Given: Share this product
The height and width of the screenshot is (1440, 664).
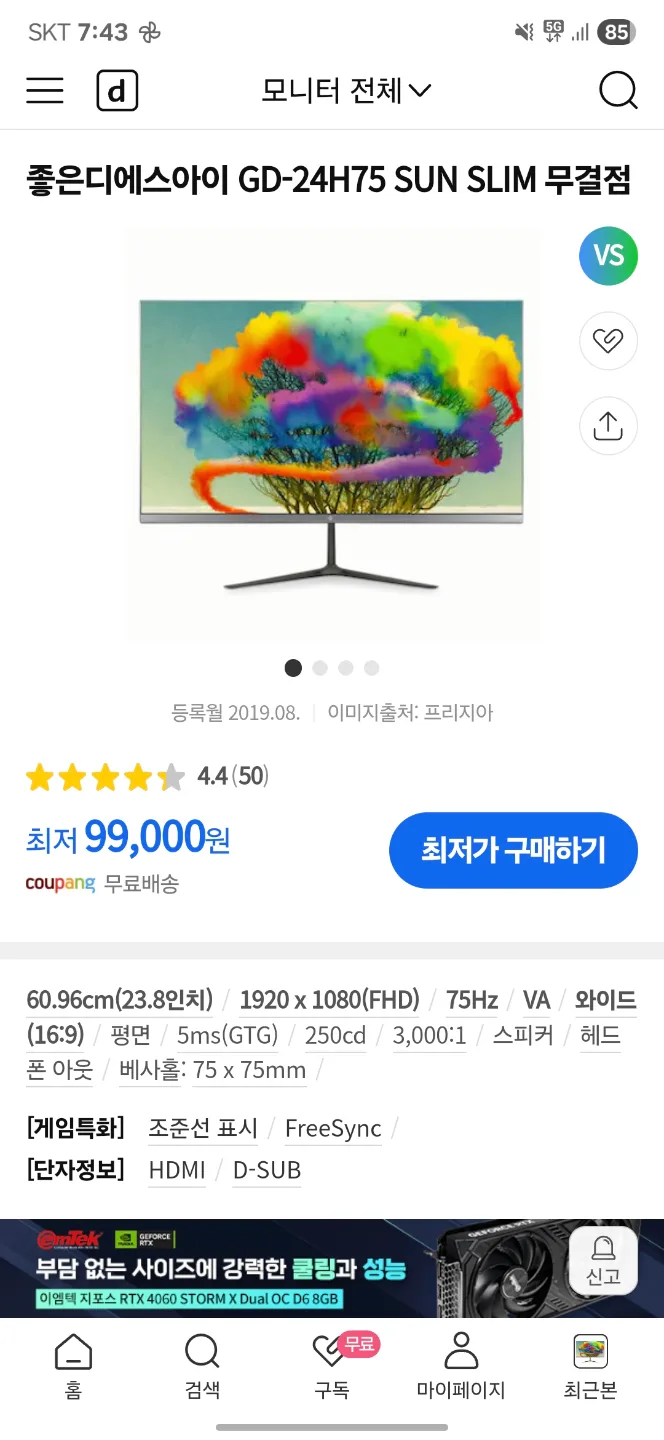Looking at the screenshot, I should pos(608,426).
